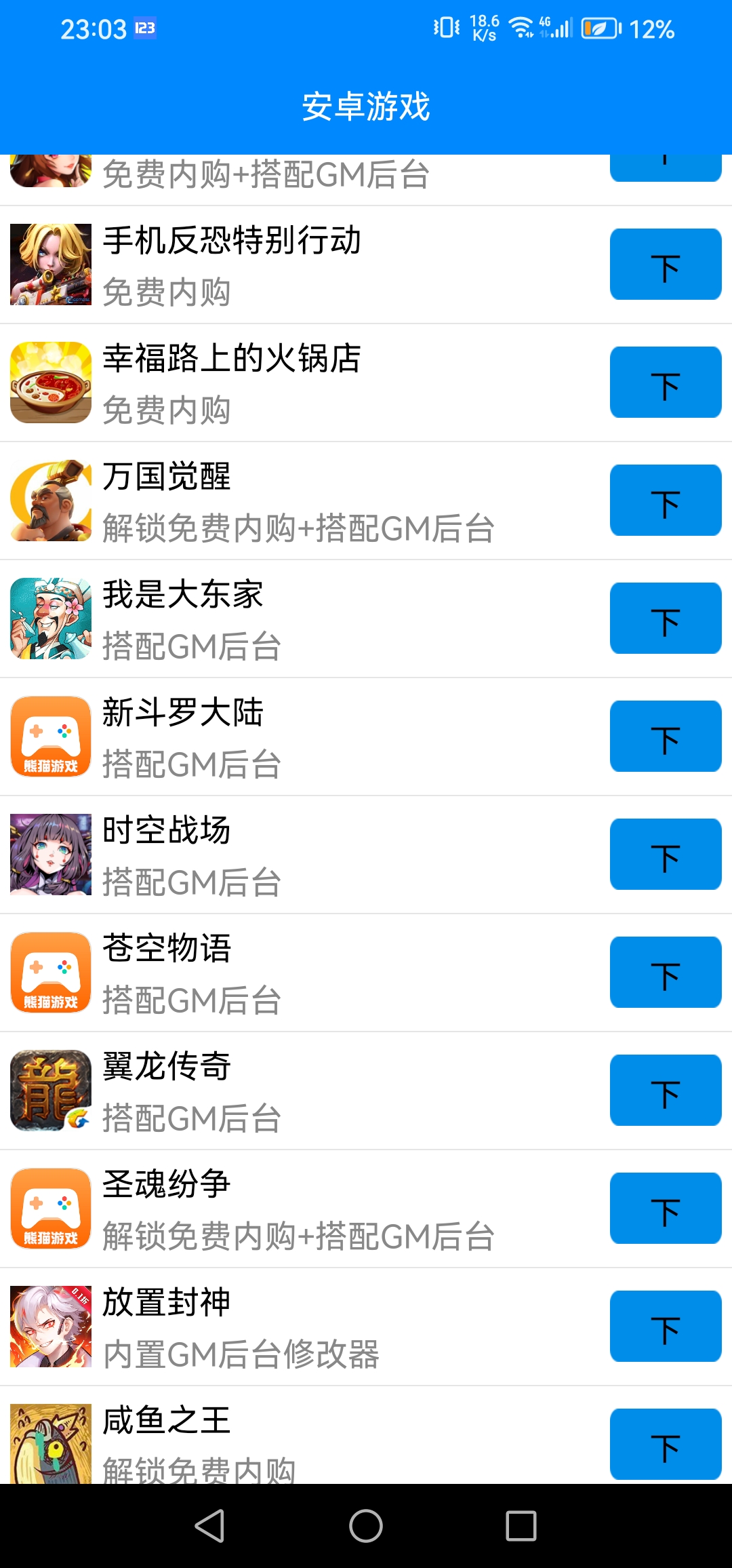732x1568 pixels.
Task: Open the 放置封神 entry
Action: pos(298,1327)
